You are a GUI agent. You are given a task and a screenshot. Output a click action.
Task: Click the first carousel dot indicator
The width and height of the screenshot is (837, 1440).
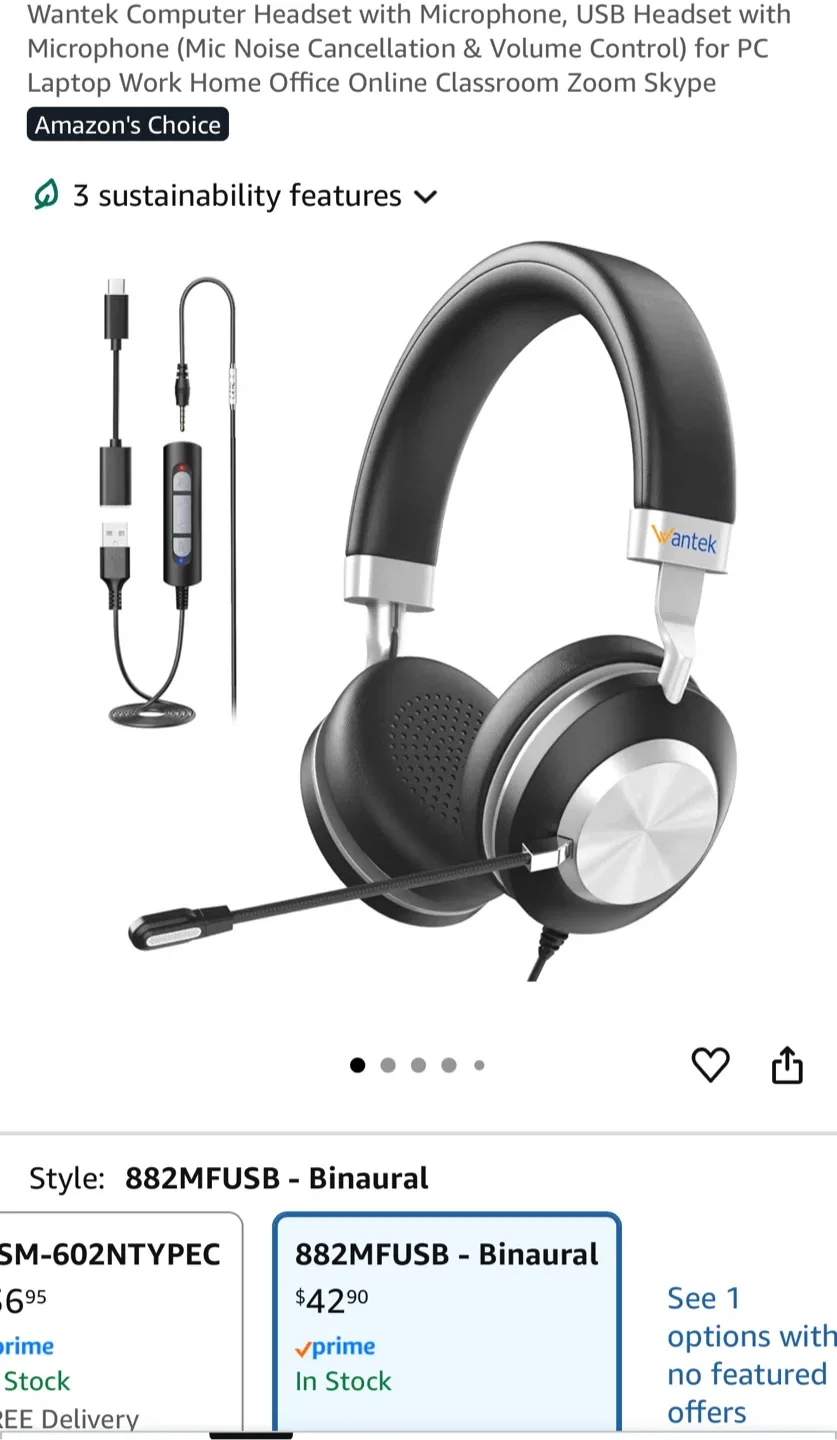357,1065
